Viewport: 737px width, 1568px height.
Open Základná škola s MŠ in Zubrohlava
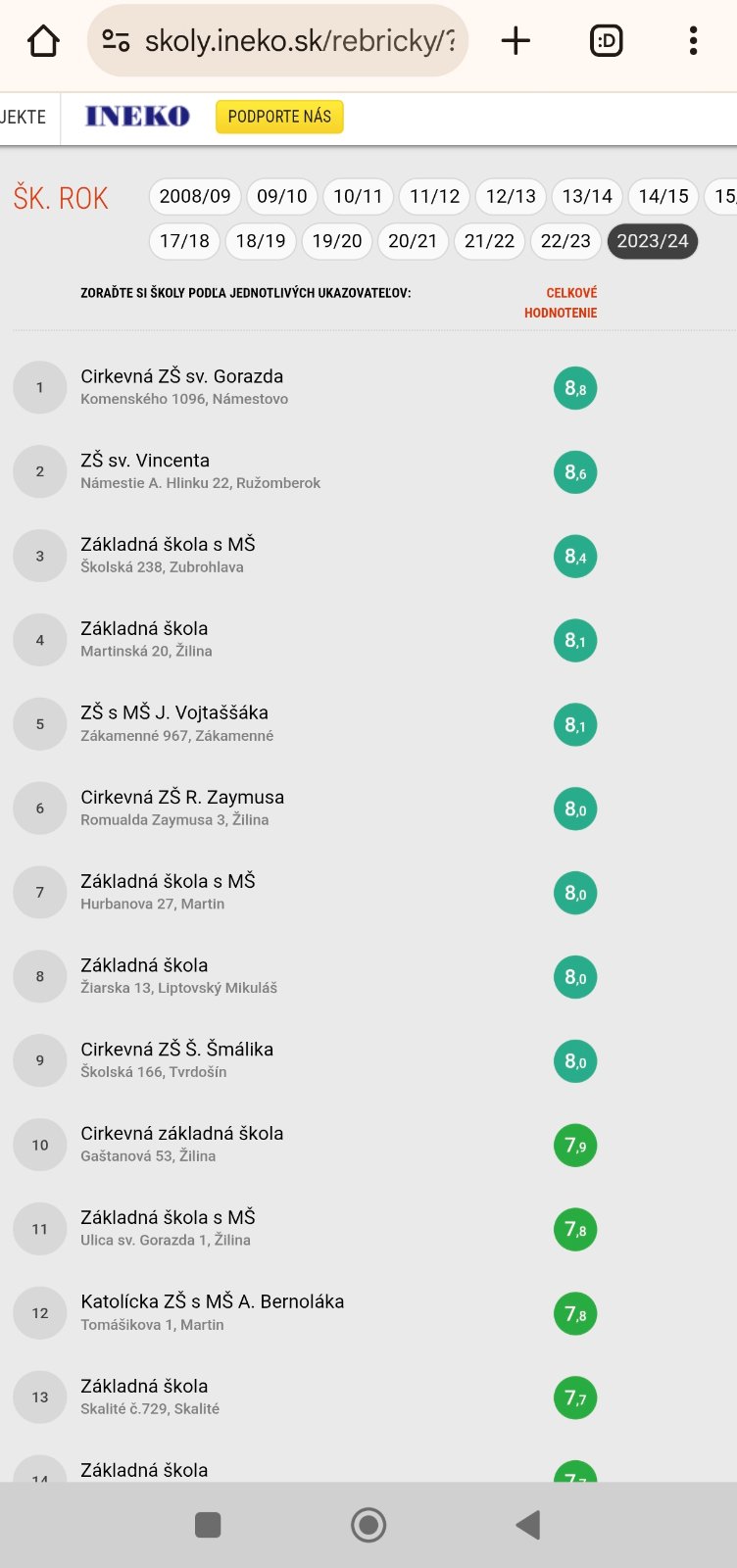168,545
